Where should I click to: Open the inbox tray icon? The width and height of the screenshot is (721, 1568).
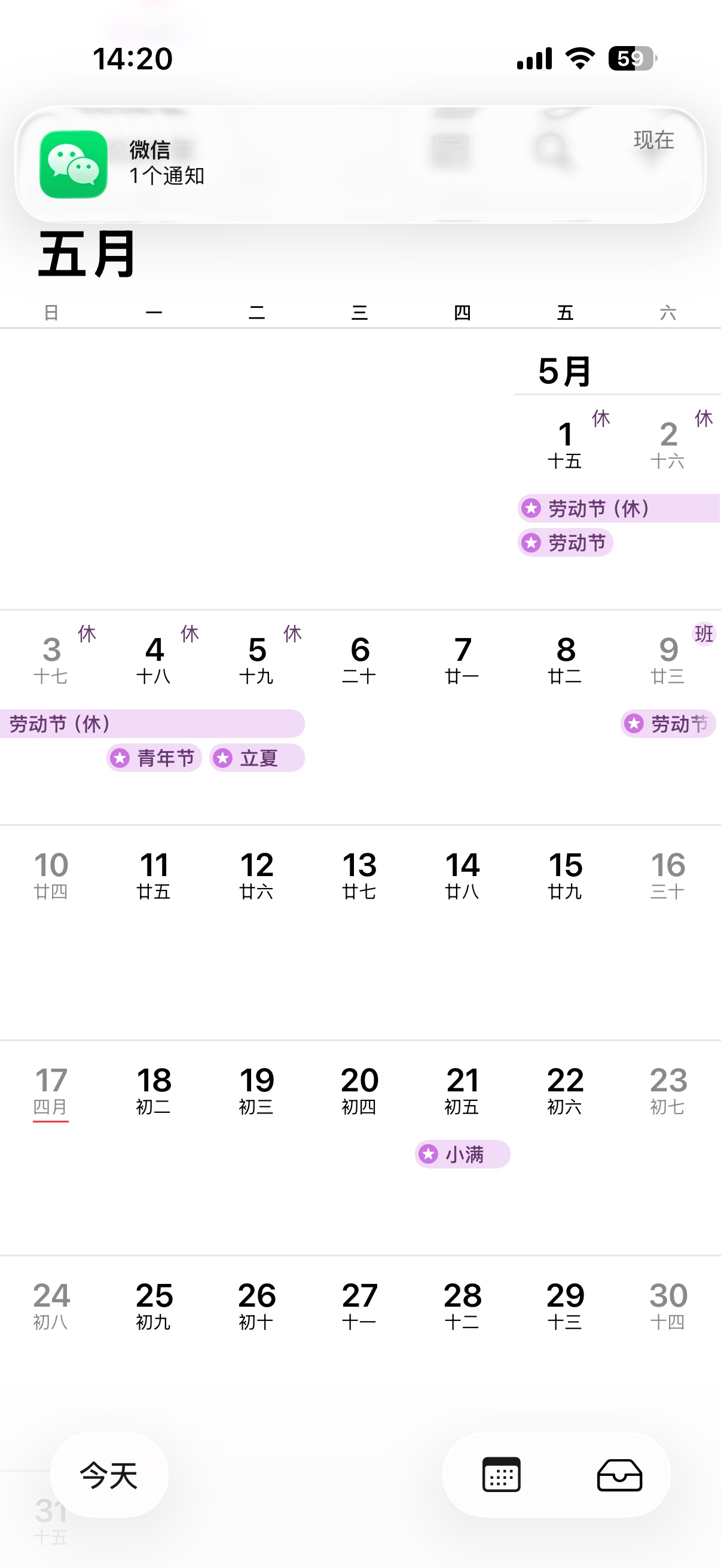(619, 1475)
